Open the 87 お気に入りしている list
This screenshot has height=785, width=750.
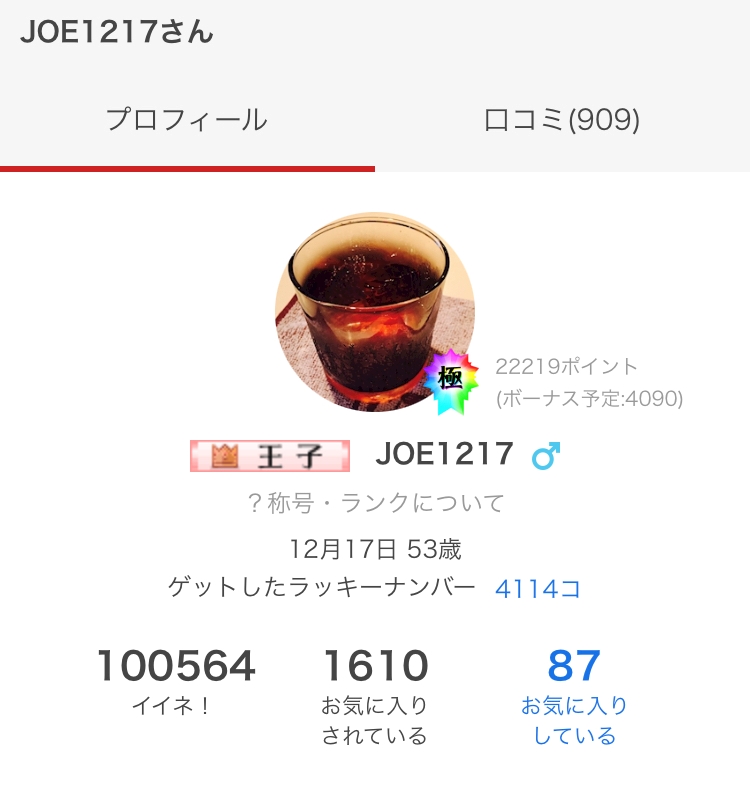pyautogui.click(x=574, y=694)
